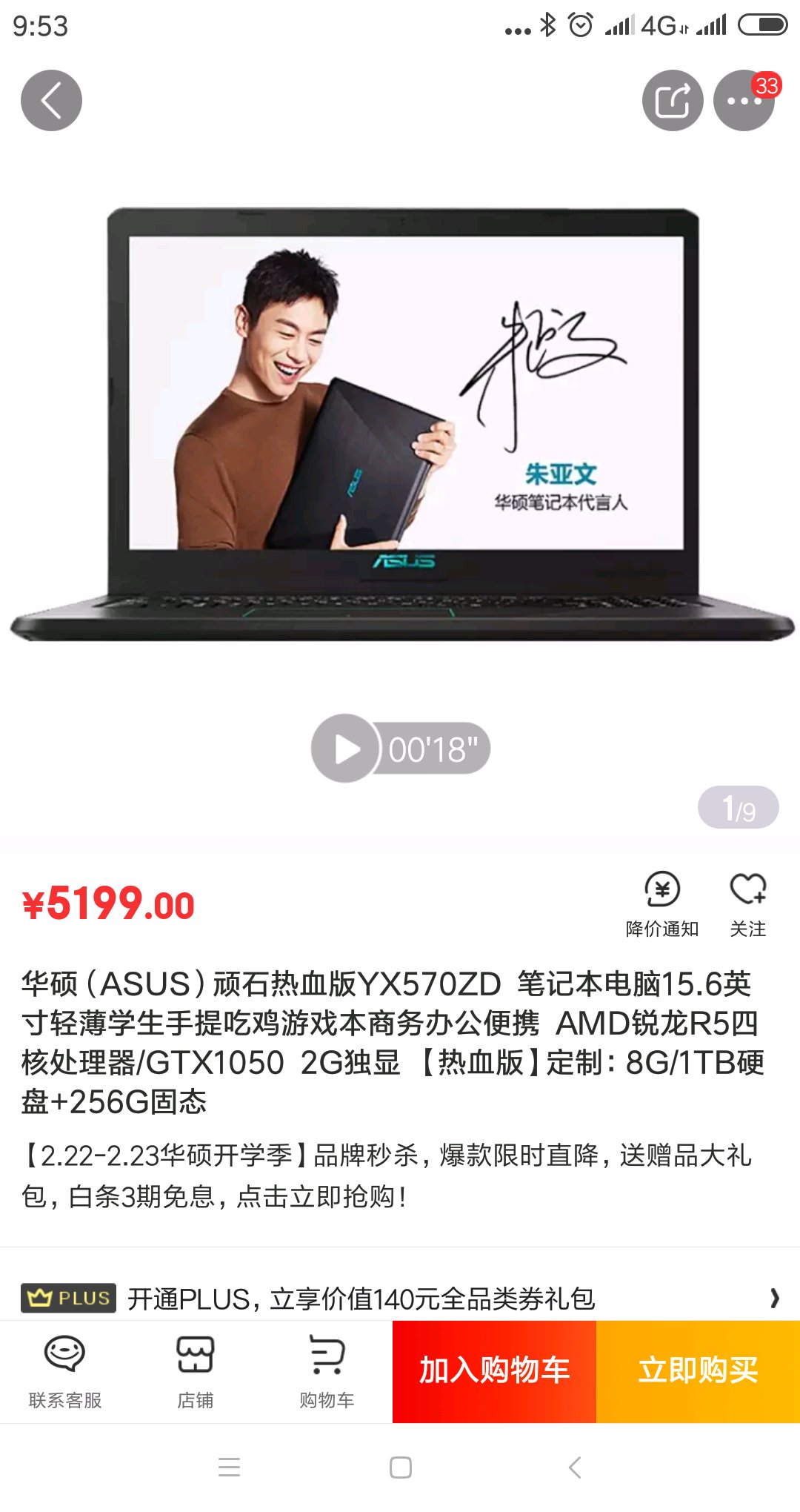Screen dimensions: 800x1512
Task: Open the system recent apps menu
Action: pyautogui.click(x=230, y=1468)
